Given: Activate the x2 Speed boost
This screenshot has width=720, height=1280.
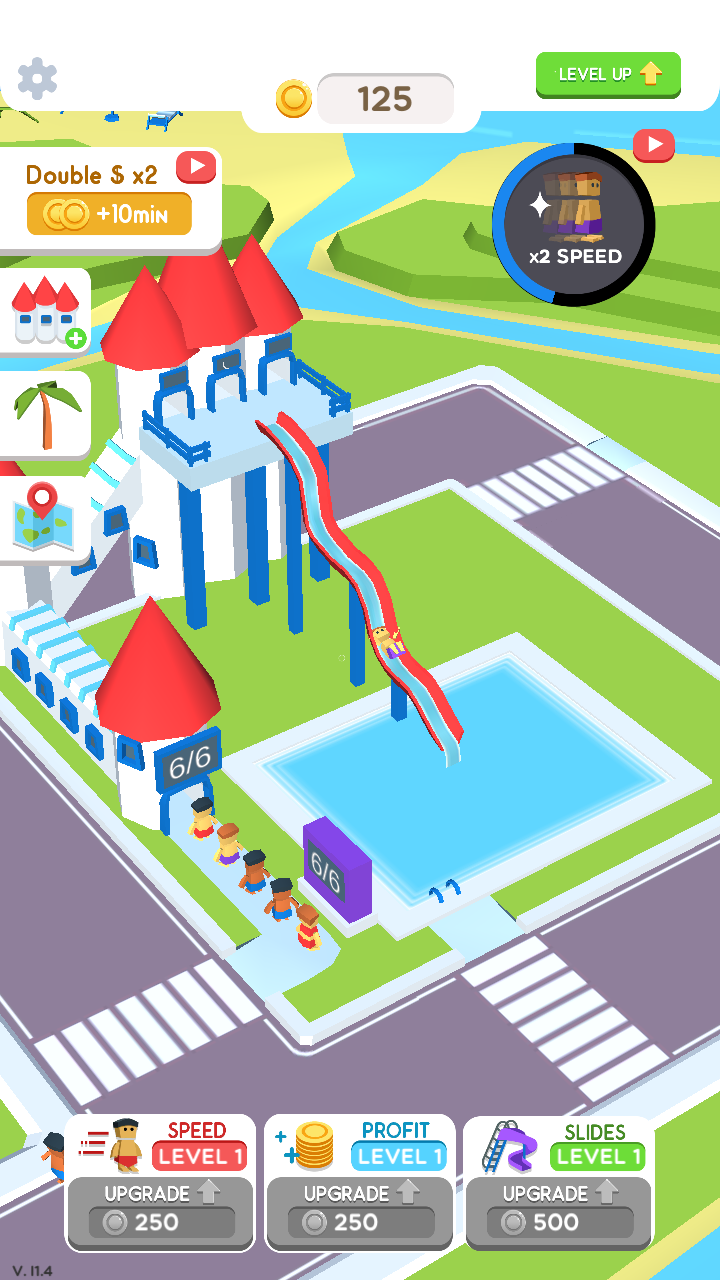Looking at the screenshot, I should click(x=574, y=225).
